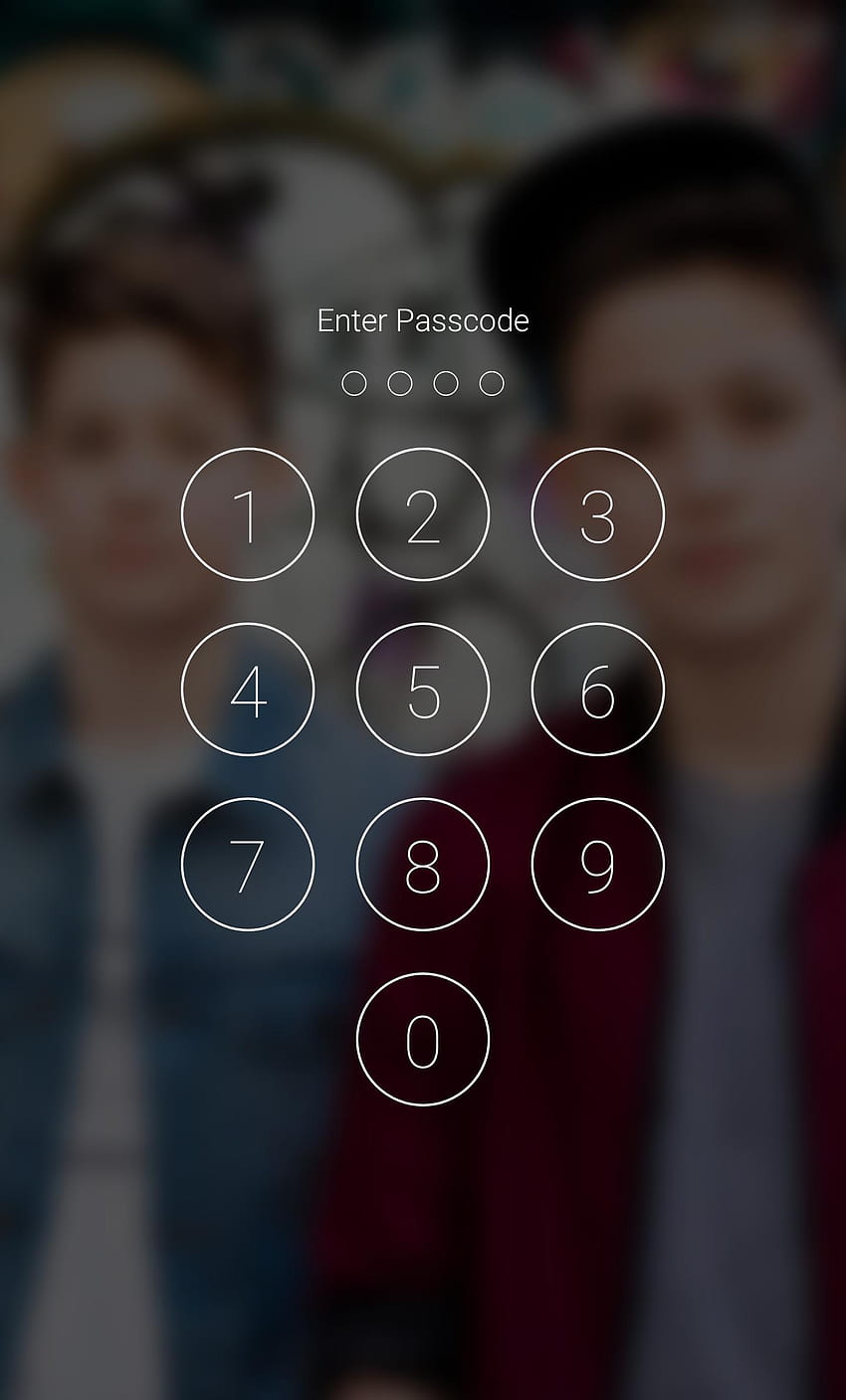The height and width of the screenshot is (1400, 846).
Task: Enter digit 2 on the keypad
Action: coord(423,514)
